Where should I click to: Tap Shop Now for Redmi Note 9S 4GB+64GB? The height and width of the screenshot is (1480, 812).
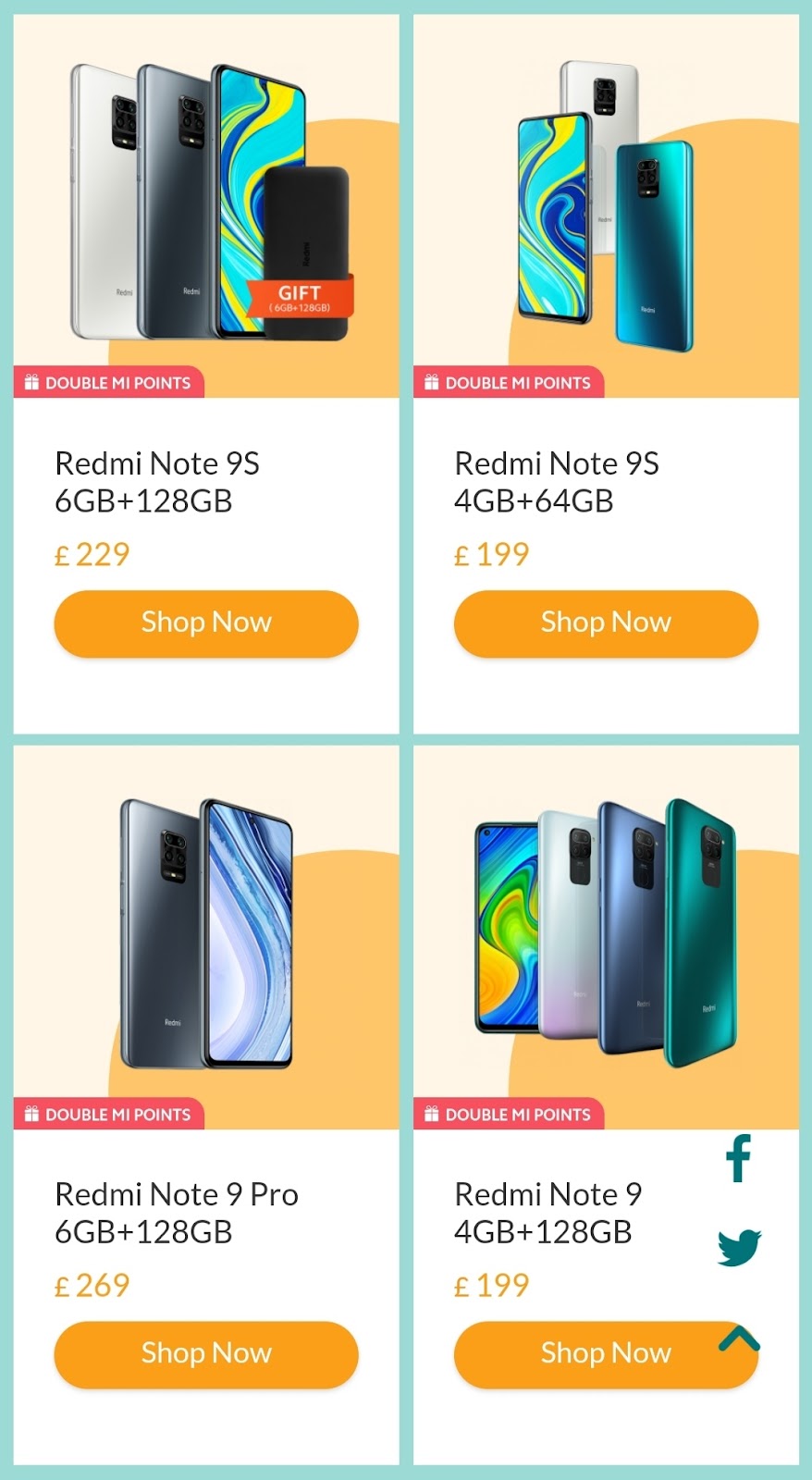pyautogui.click(x=606, y=623)
